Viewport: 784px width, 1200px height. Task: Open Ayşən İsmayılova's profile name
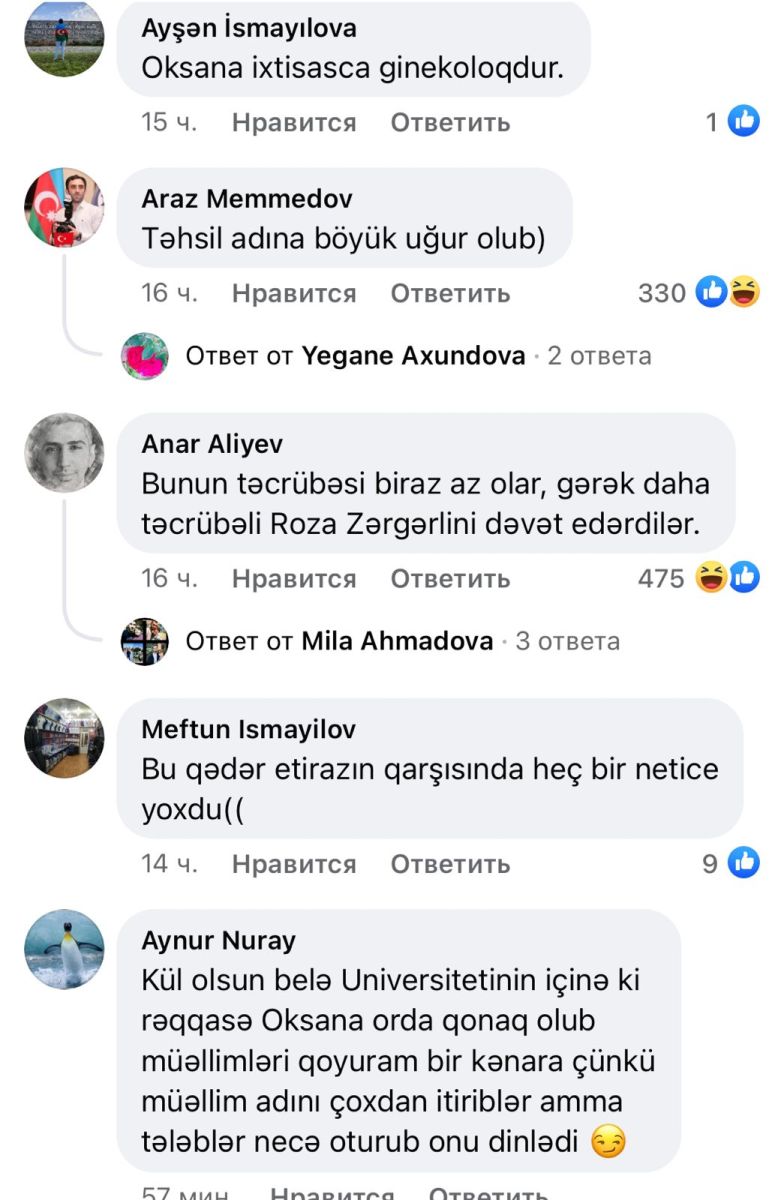click(249, 29)
